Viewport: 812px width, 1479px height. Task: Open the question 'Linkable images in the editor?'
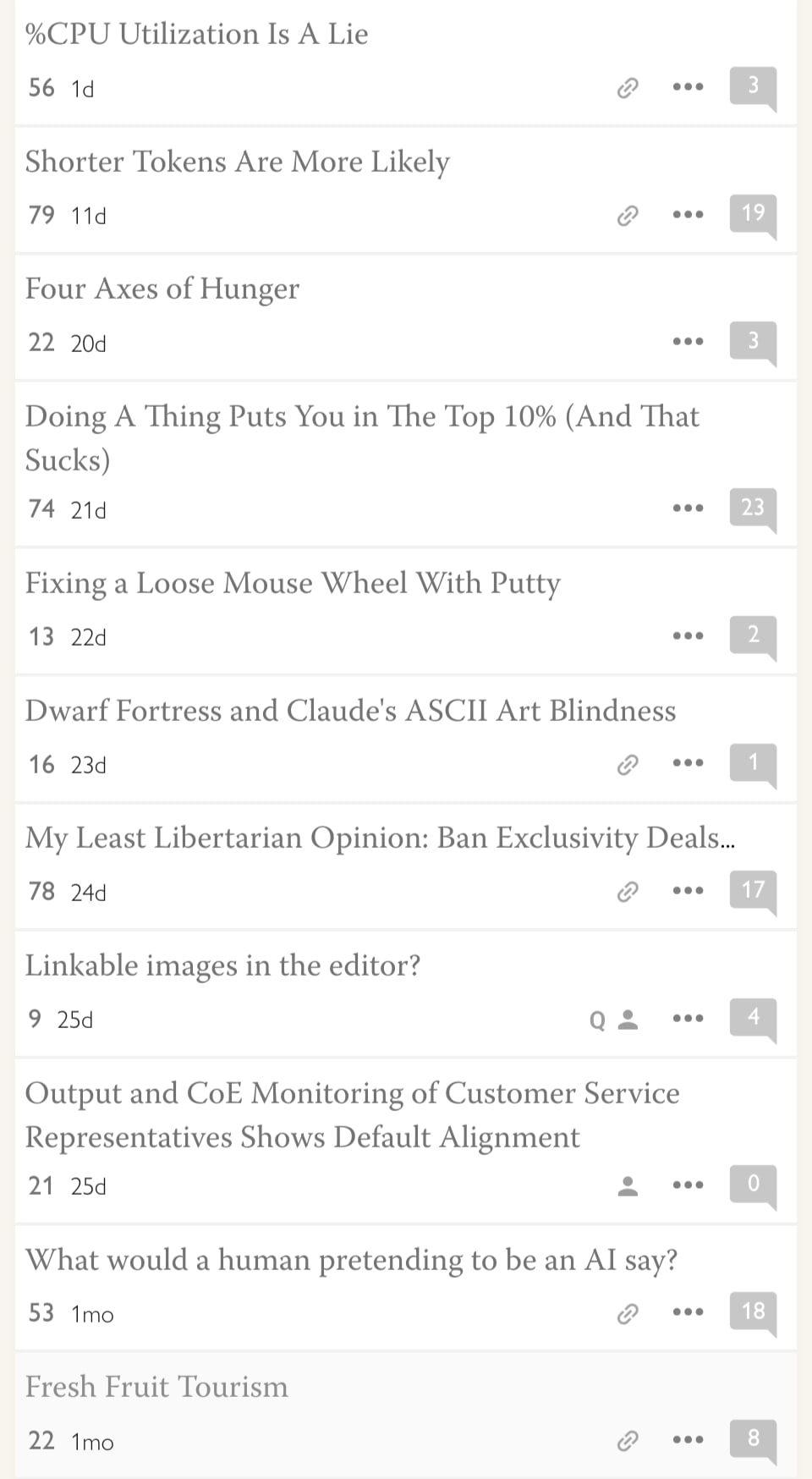click(222, 965)
